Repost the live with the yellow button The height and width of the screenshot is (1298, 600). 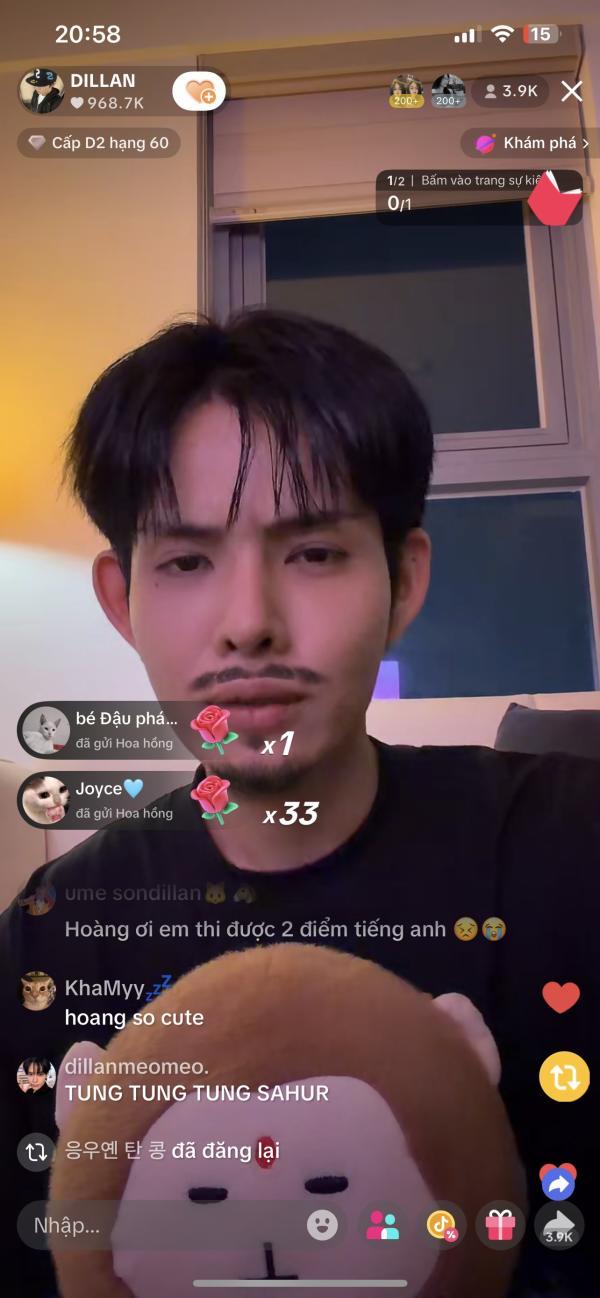(564, 1077)
